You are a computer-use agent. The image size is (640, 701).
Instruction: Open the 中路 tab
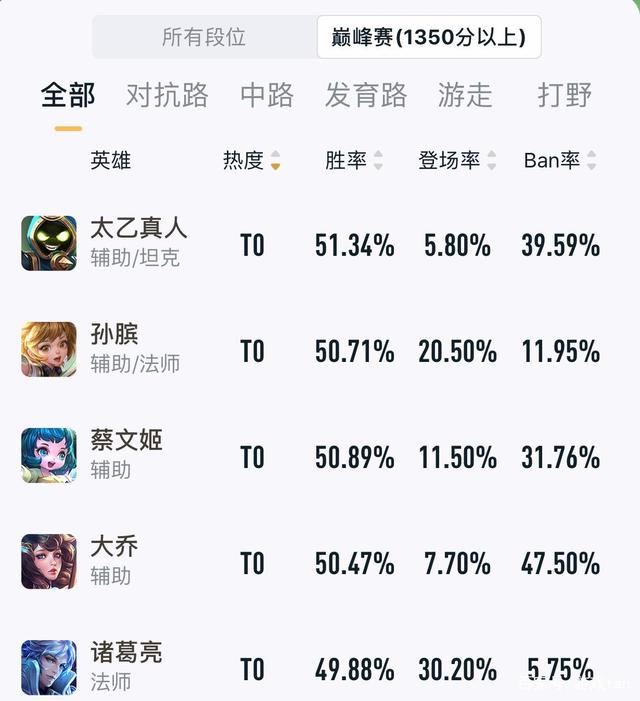tap(267, 95)
